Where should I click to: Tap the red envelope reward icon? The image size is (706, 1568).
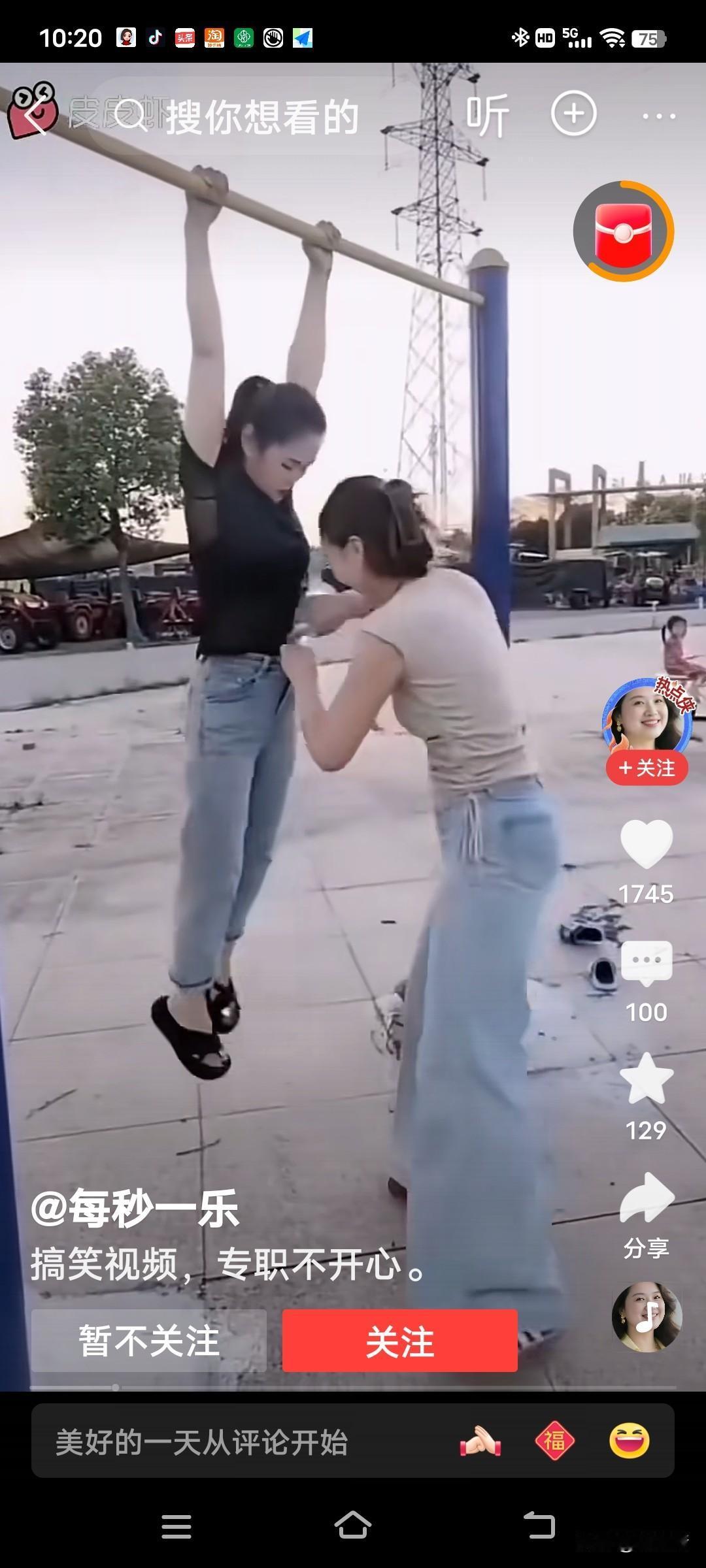coord(624,233)
